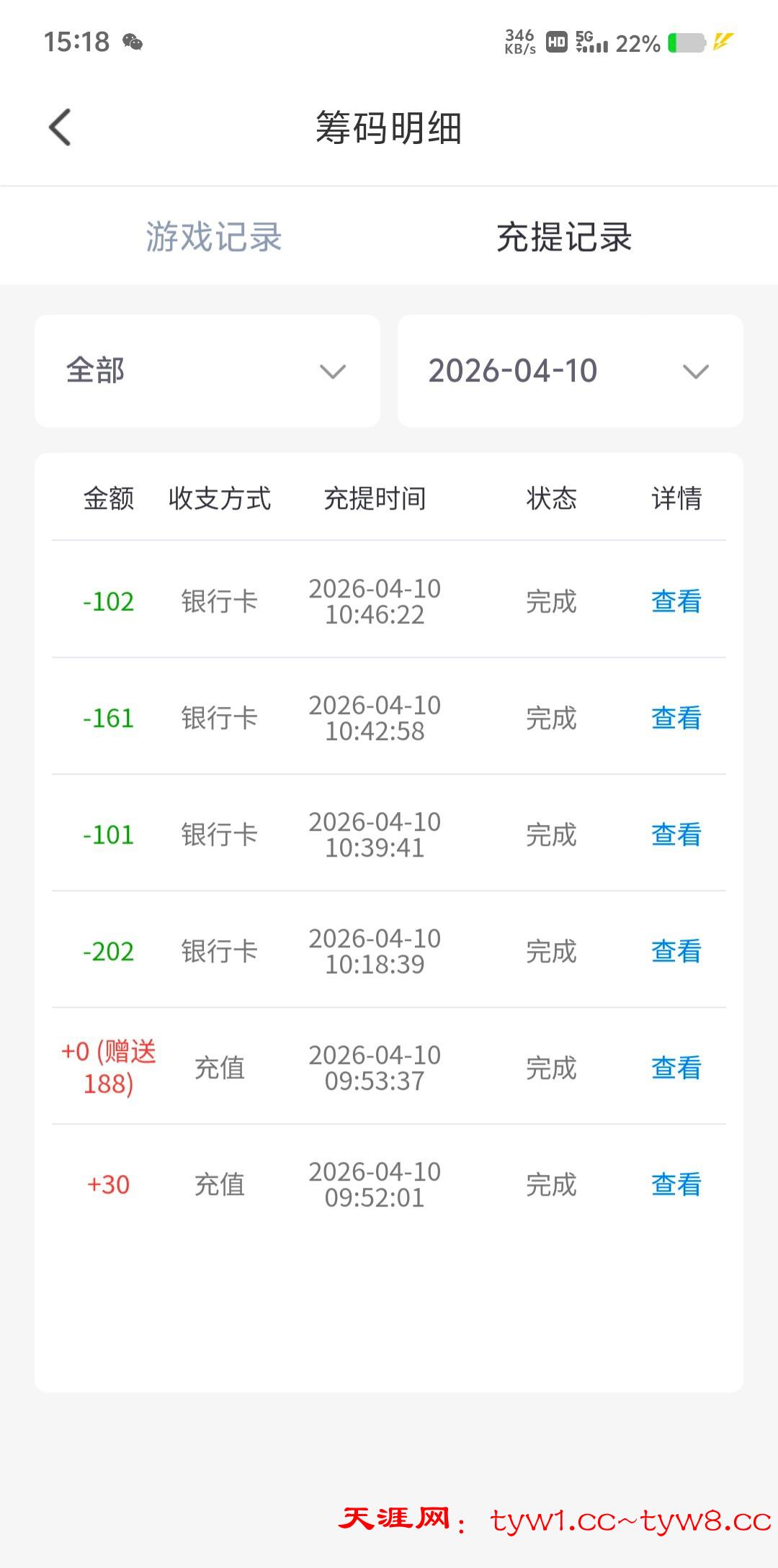Tap 查看 for the -161 record
Image resolution: width=778 pixels, height=1568 pixels.
[676, 718]
